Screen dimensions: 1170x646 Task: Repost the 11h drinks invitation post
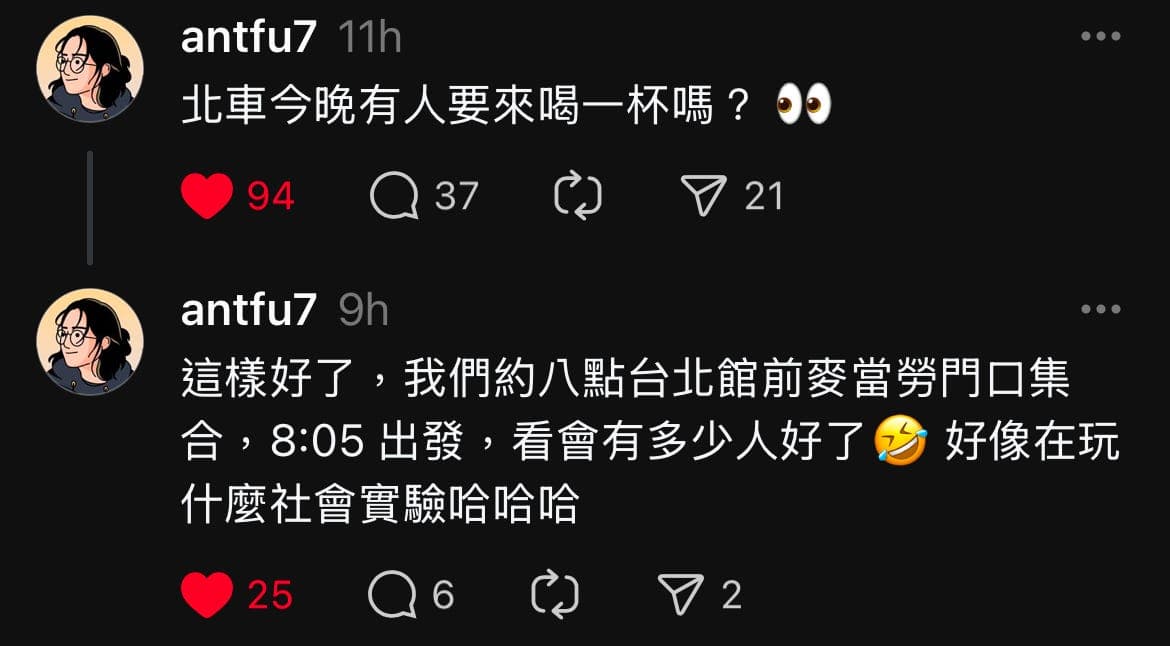(578, 197)
